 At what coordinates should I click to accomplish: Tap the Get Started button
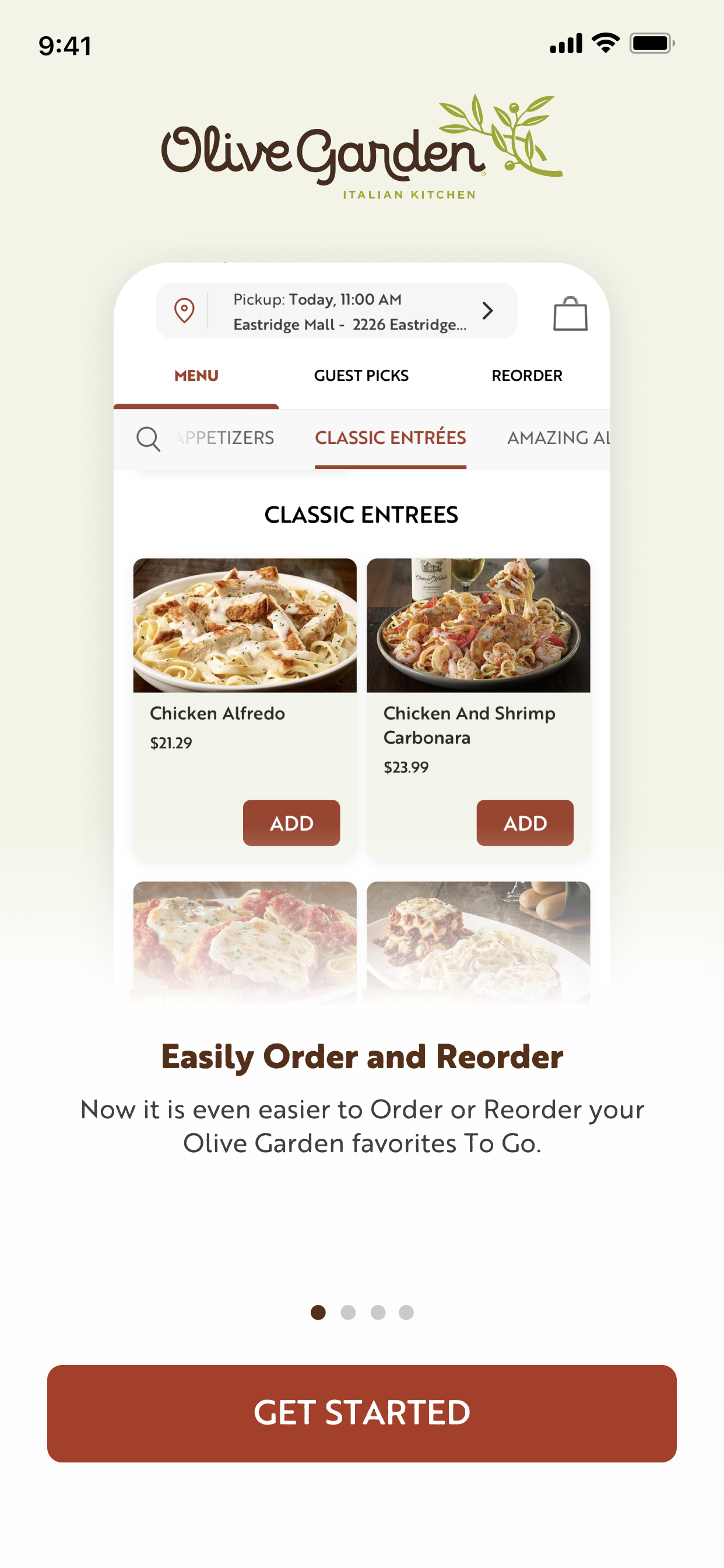(x=361, y=1413)
